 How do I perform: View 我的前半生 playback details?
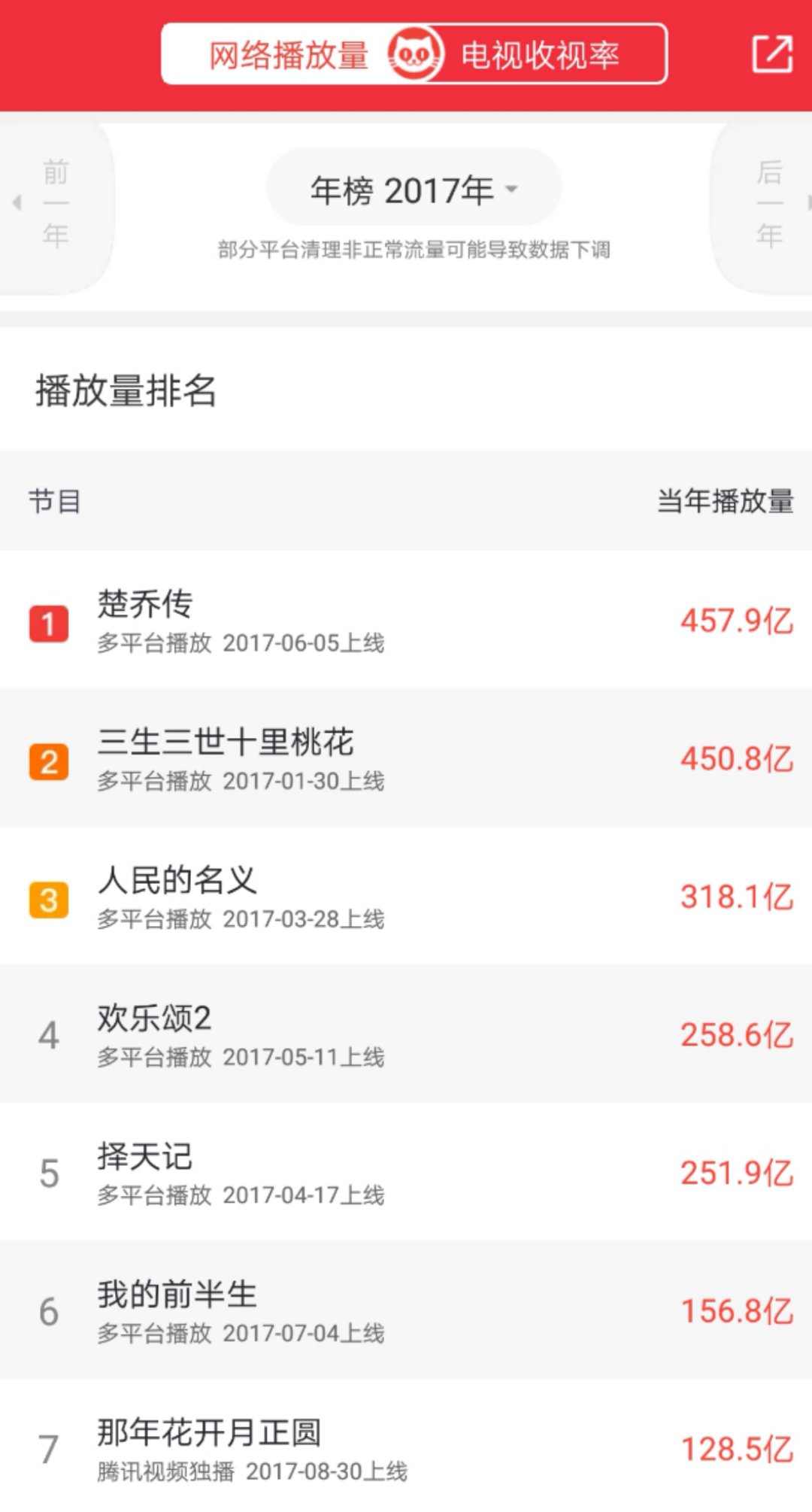tap(406, 1310)
